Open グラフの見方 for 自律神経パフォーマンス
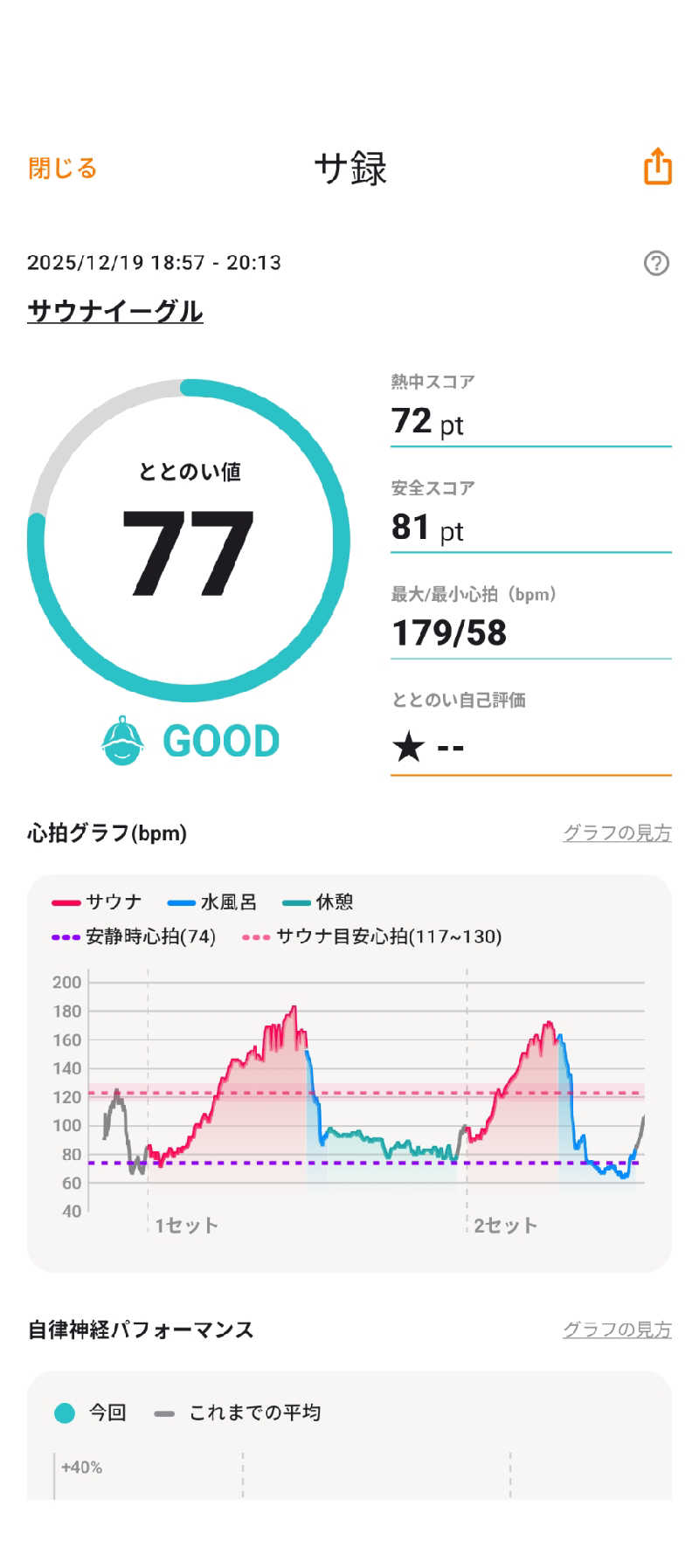This screenshot has width=699, height=1568. 617,1330
